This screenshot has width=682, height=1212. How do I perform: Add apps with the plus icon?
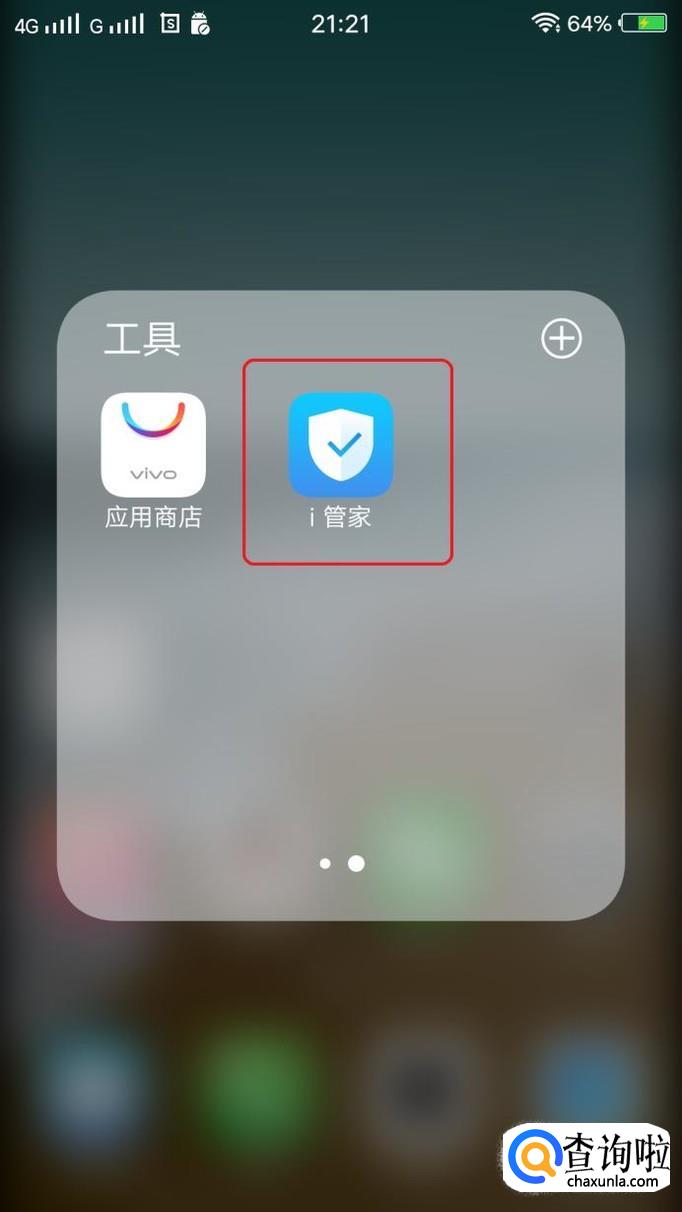[561, 339]
